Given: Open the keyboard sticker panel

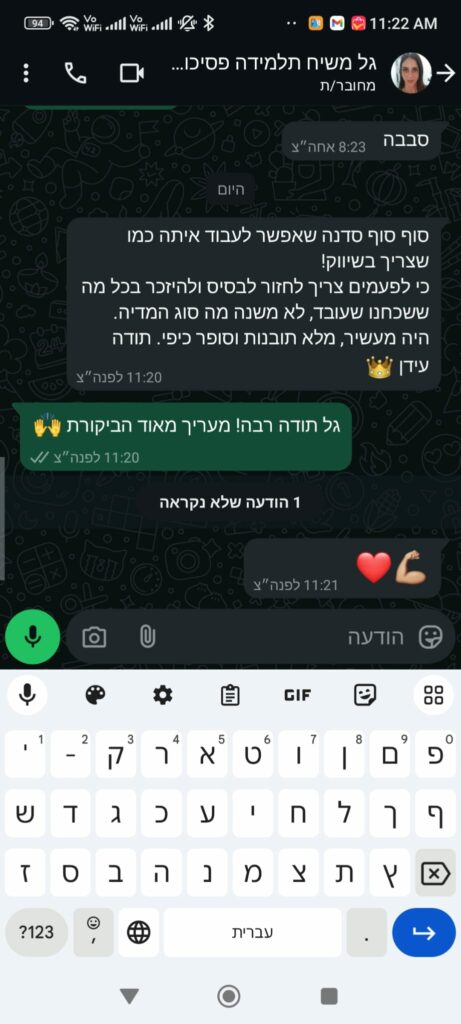Looking at the screenshot, I should [364, 695].
